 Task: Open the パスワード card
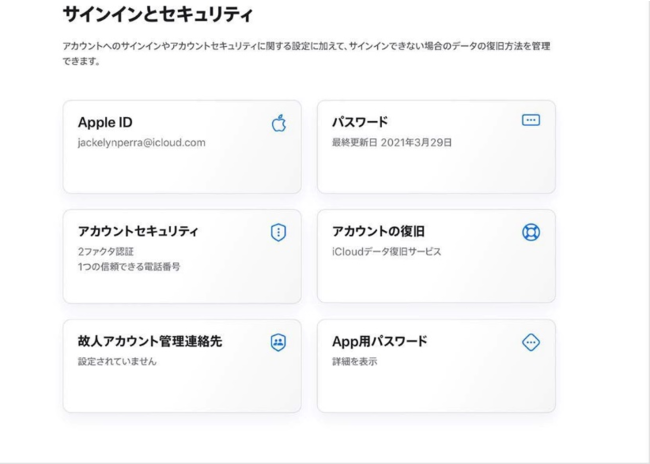(x=435, y=146)
